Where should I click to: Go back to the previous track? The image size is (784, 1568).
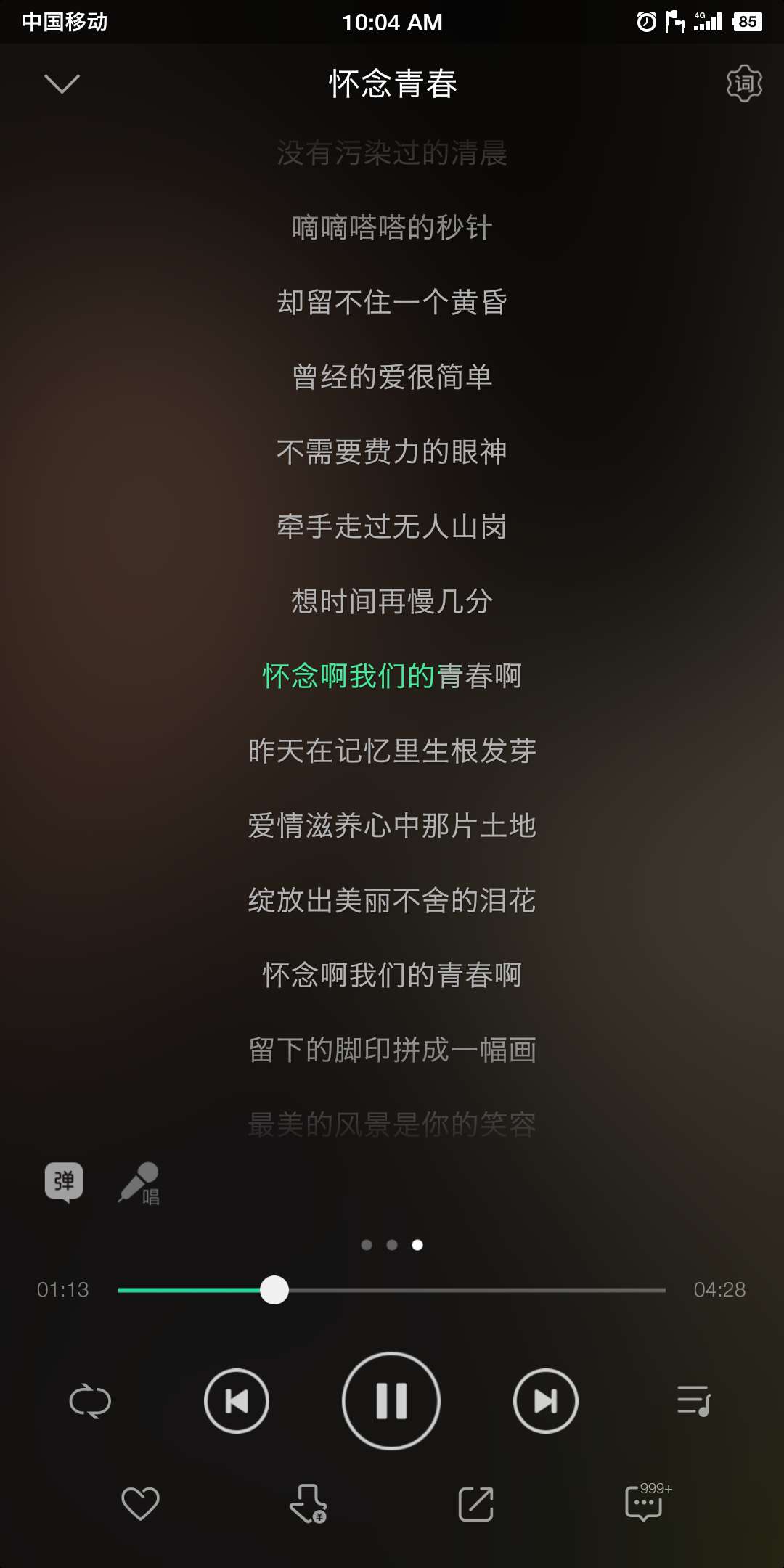pyautogui.click(x=236, y=1402)
